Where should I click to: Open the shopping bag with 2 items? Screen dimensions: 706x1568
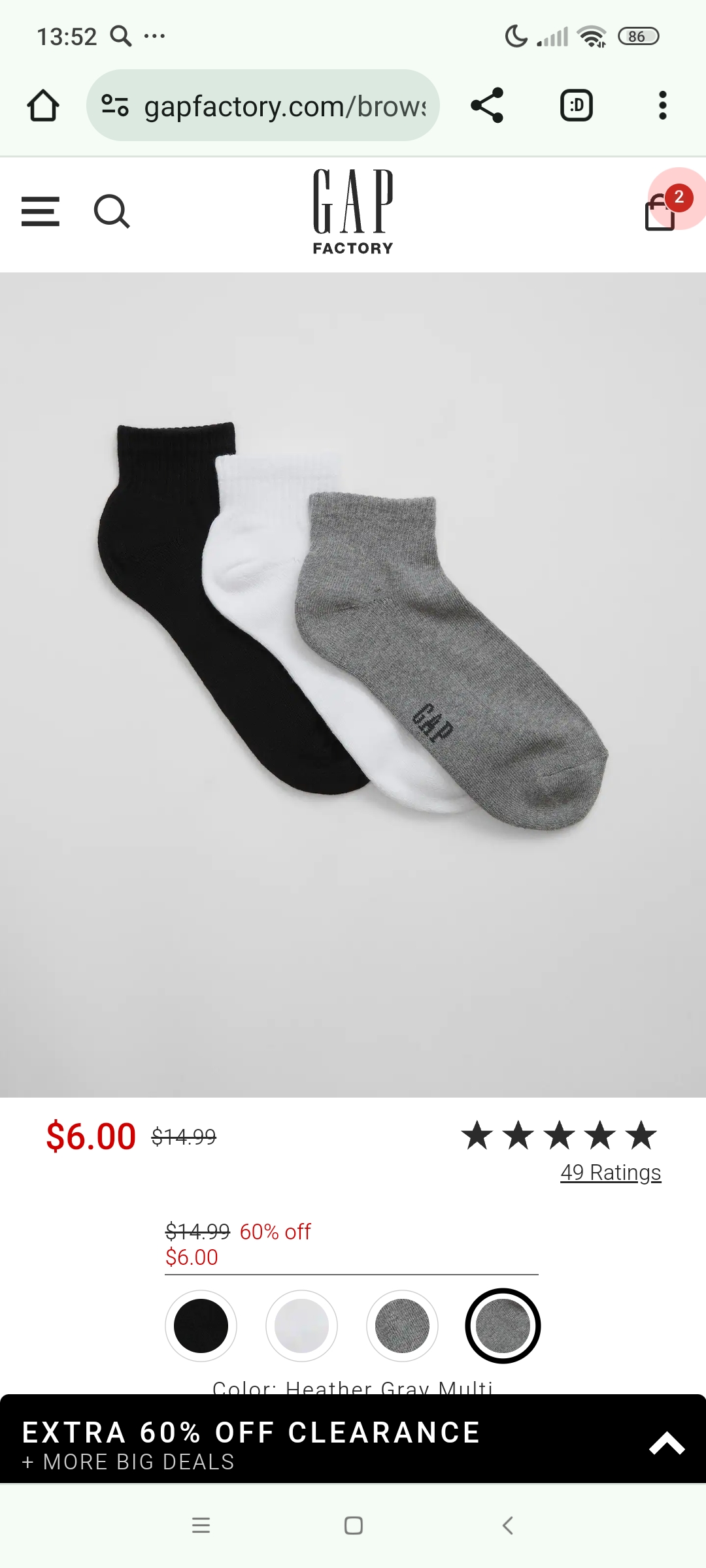[x=662, y=212]
